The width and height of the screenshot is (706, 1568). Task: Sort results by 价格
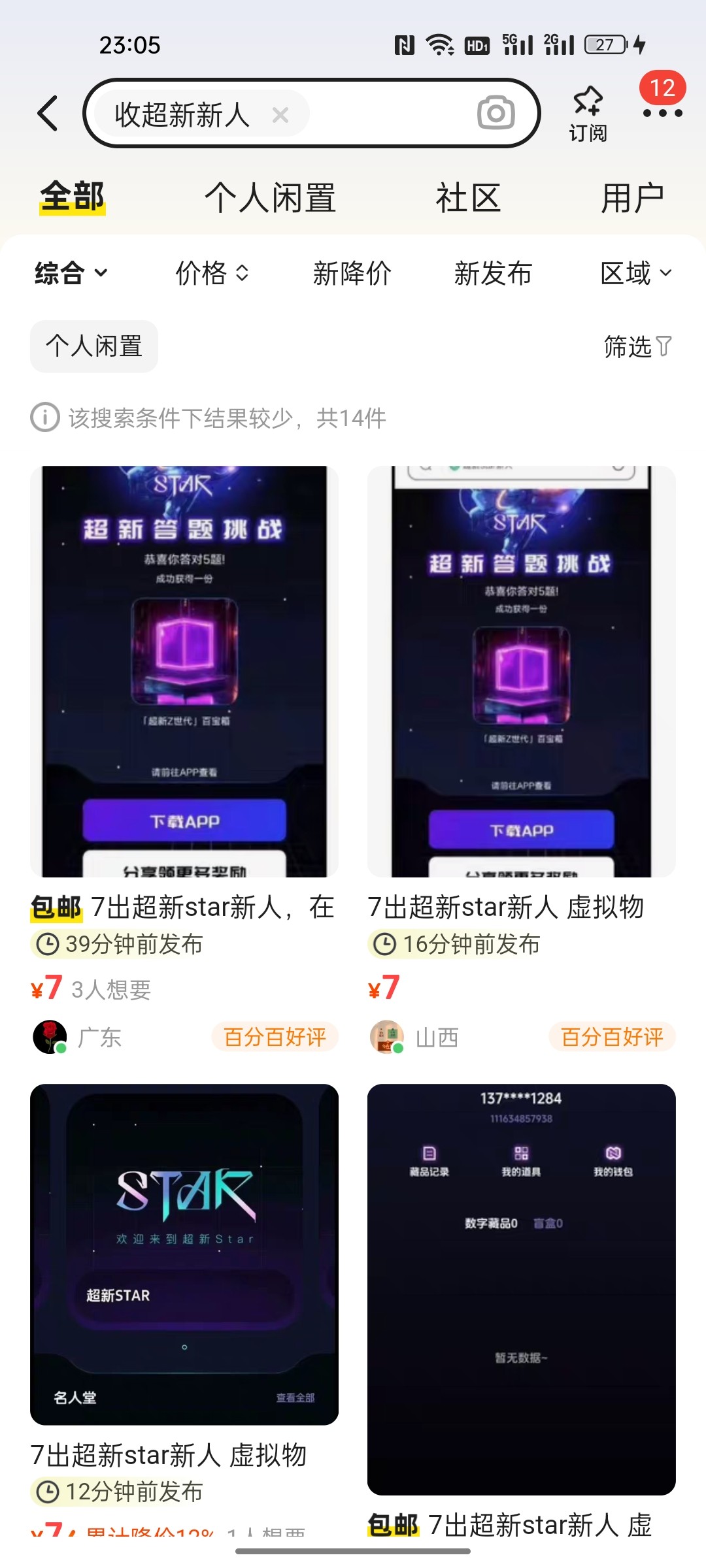[x=212, y=273]
